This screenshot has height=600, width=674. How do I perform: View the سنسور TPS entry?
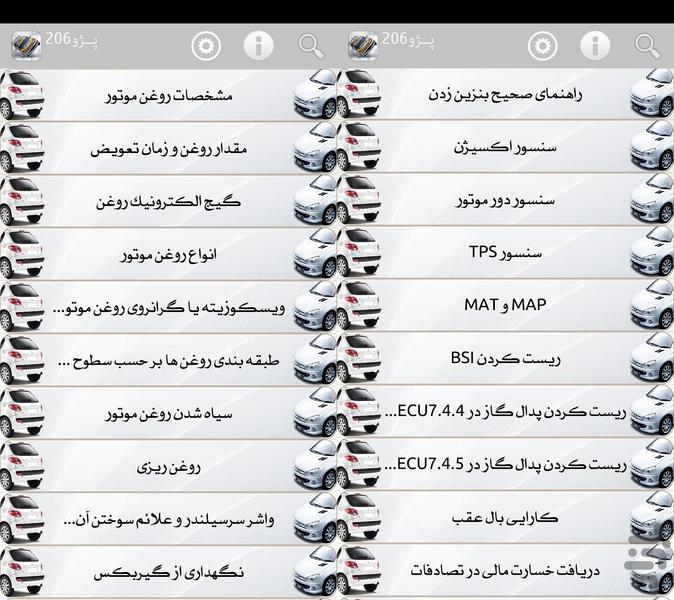[x=505, y=252]
